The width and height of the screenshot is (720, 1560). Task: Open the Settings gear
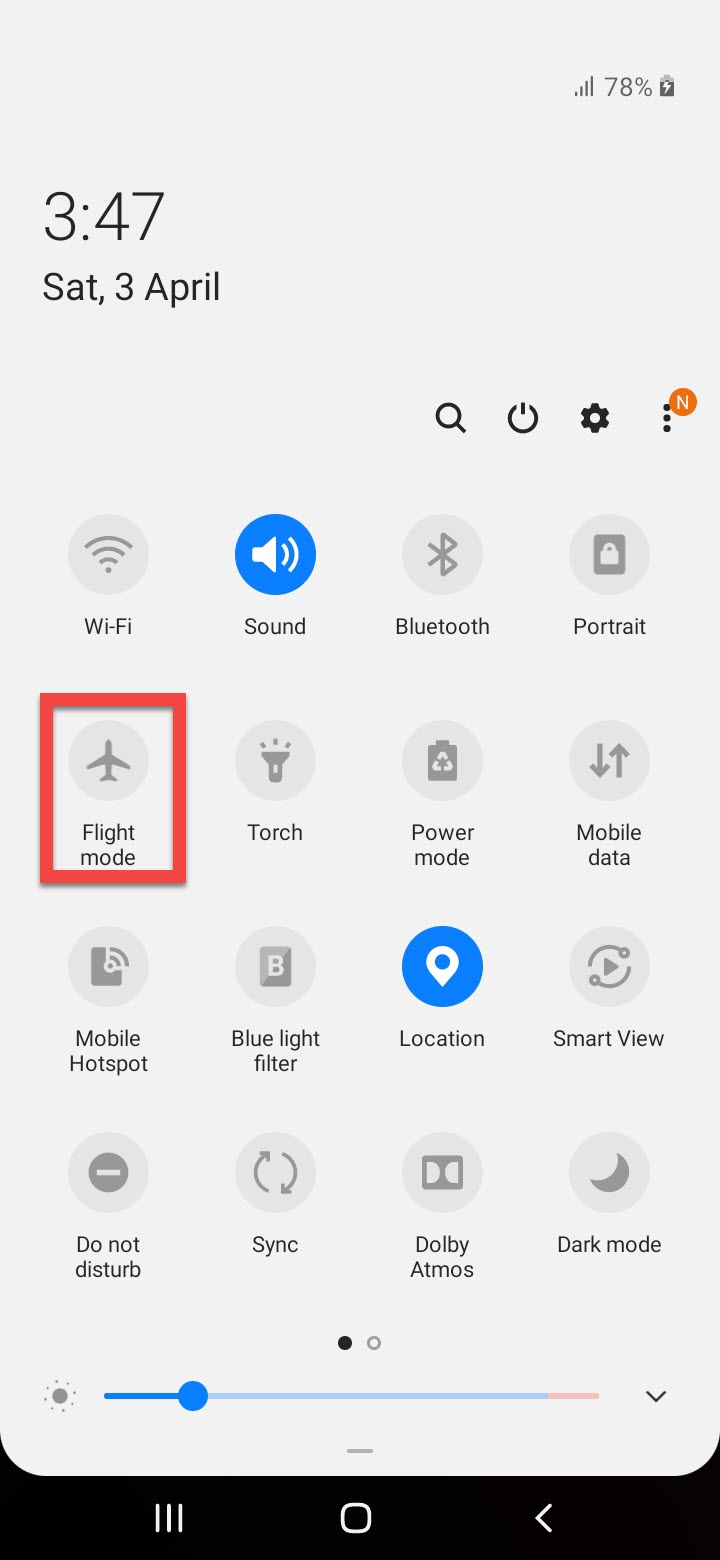click(595, 418)
